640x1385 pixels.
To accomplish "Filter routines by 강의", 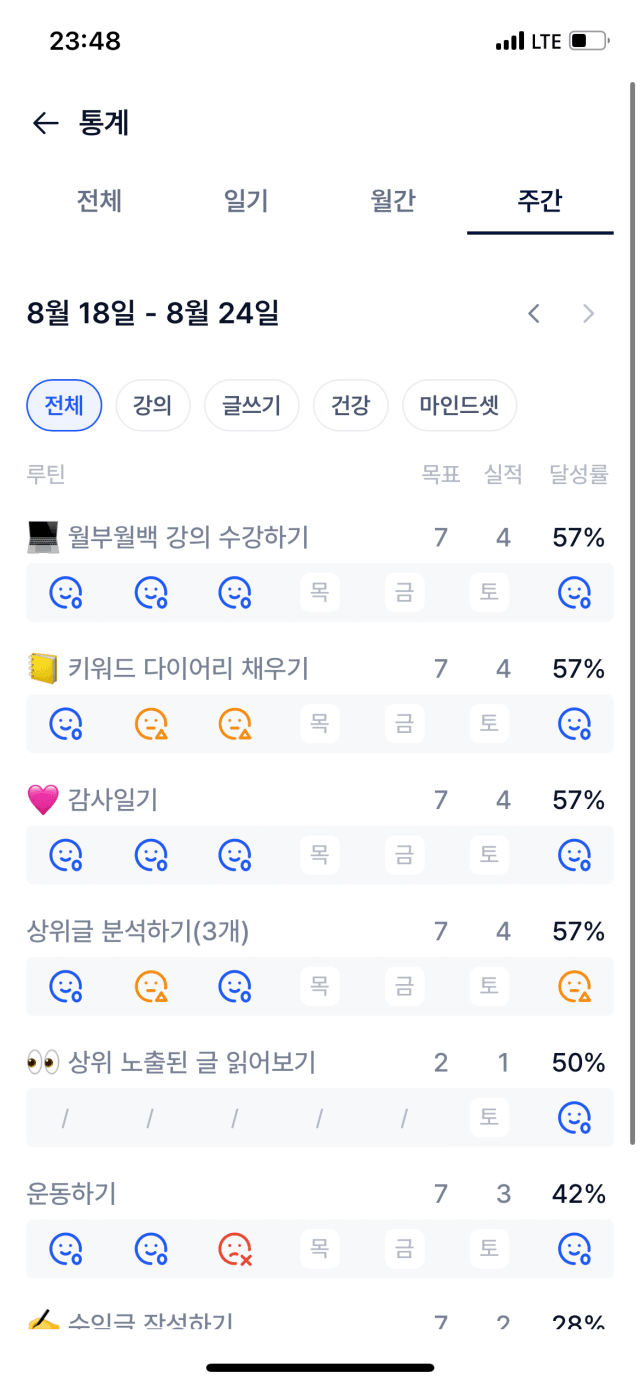I will tap(153, 405).
